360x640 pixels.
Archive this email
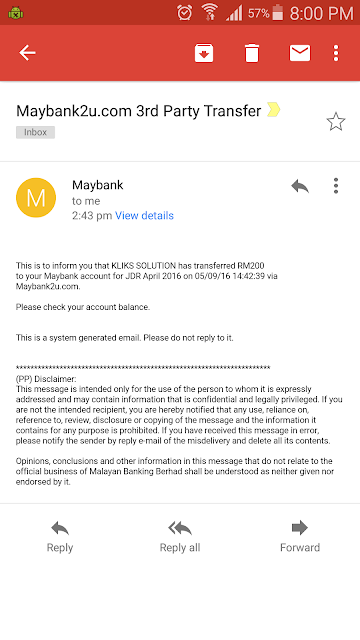pos(204,53)
